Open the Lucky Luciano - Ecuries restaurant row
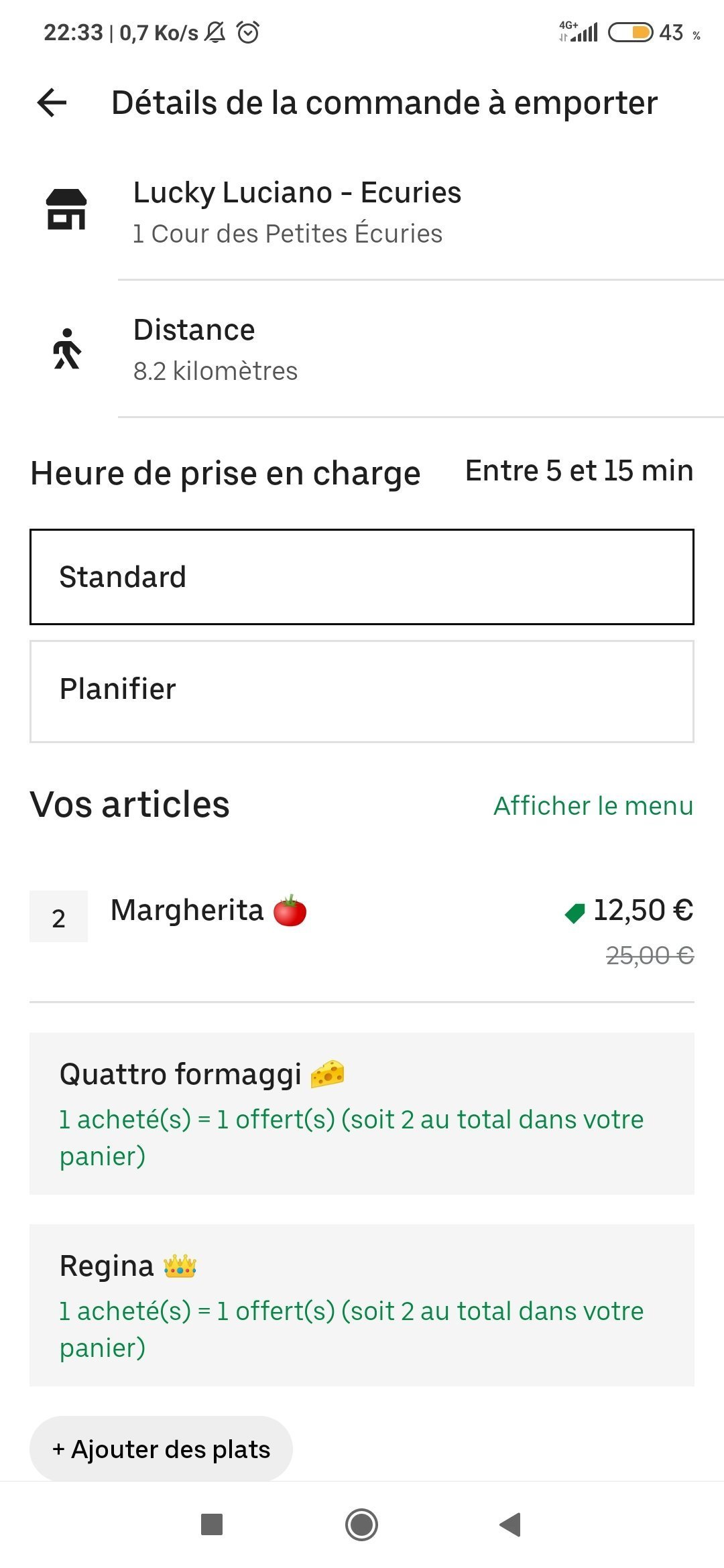Viewport: 724px width, 1568px height. pyautogui.click(x=362, y=211)
